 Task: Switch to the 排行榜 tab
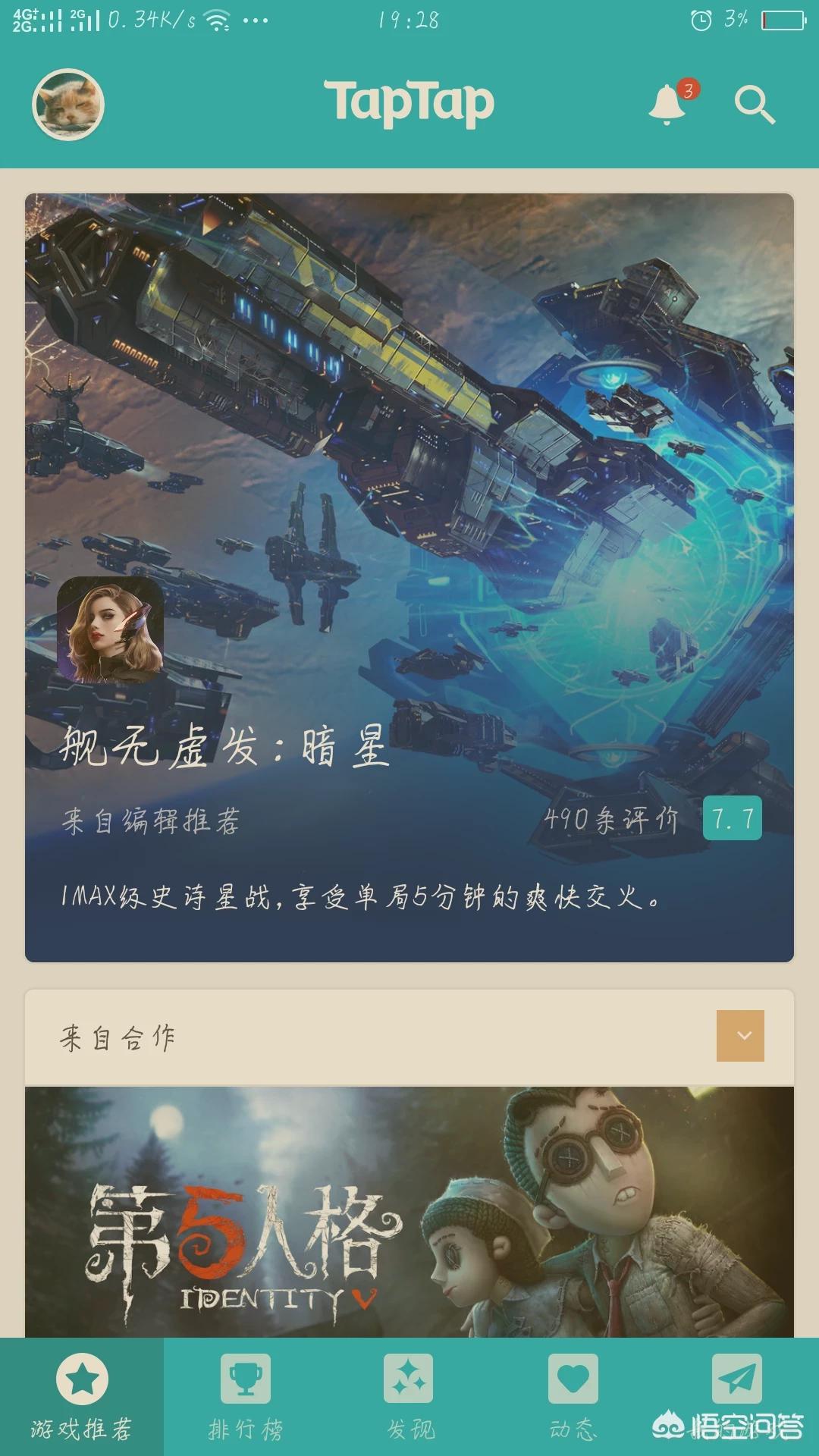point(246,1397)
